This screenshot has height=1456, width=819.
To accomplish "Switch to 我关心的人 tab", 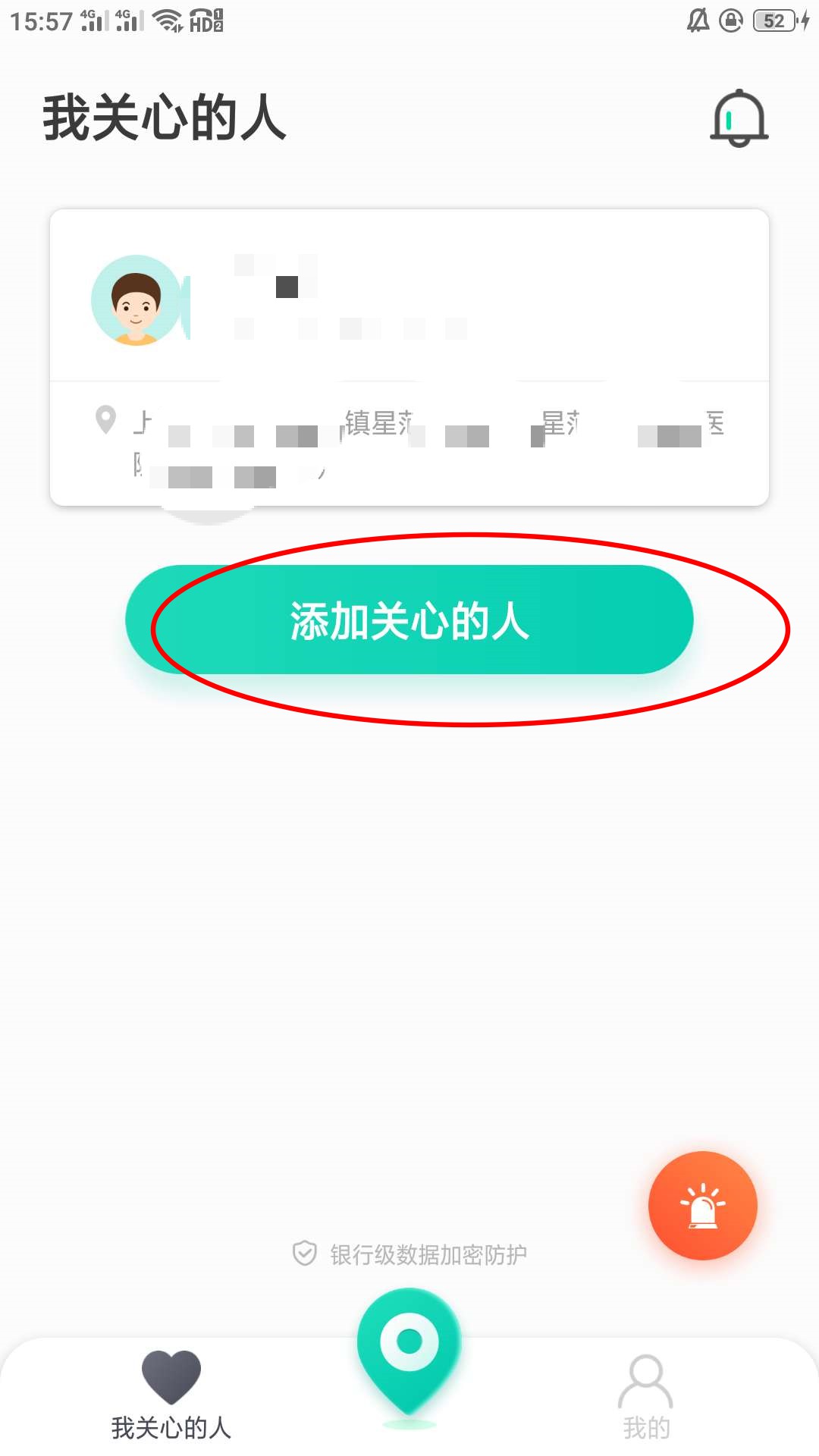I will (x=171, y=1395).
